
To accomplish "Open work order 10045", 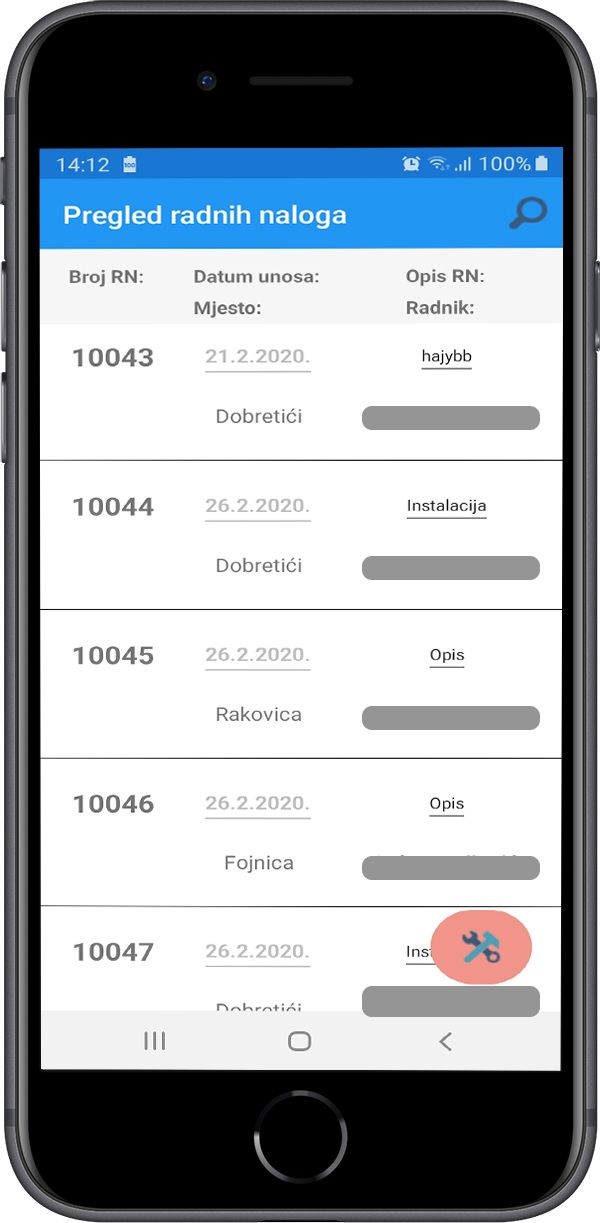I will pyautogui.click(x=113, y=656).
